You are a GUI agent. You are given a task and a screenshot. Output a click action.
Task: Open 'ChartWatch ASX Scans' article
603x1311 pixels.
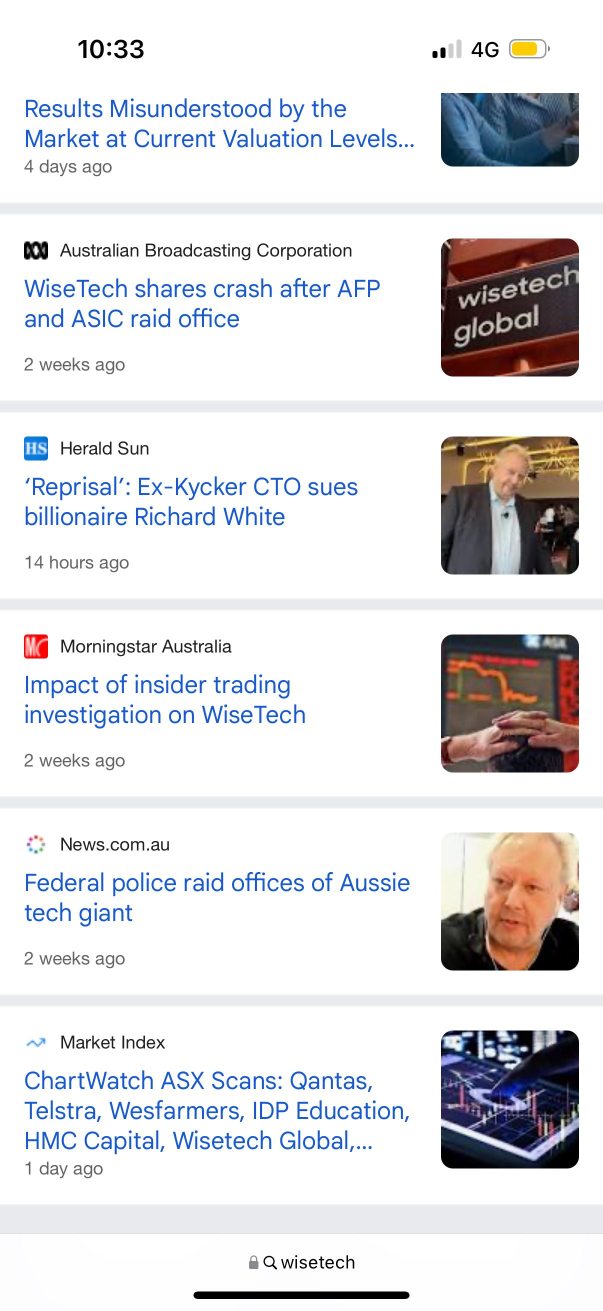(x=217, y=1110)
